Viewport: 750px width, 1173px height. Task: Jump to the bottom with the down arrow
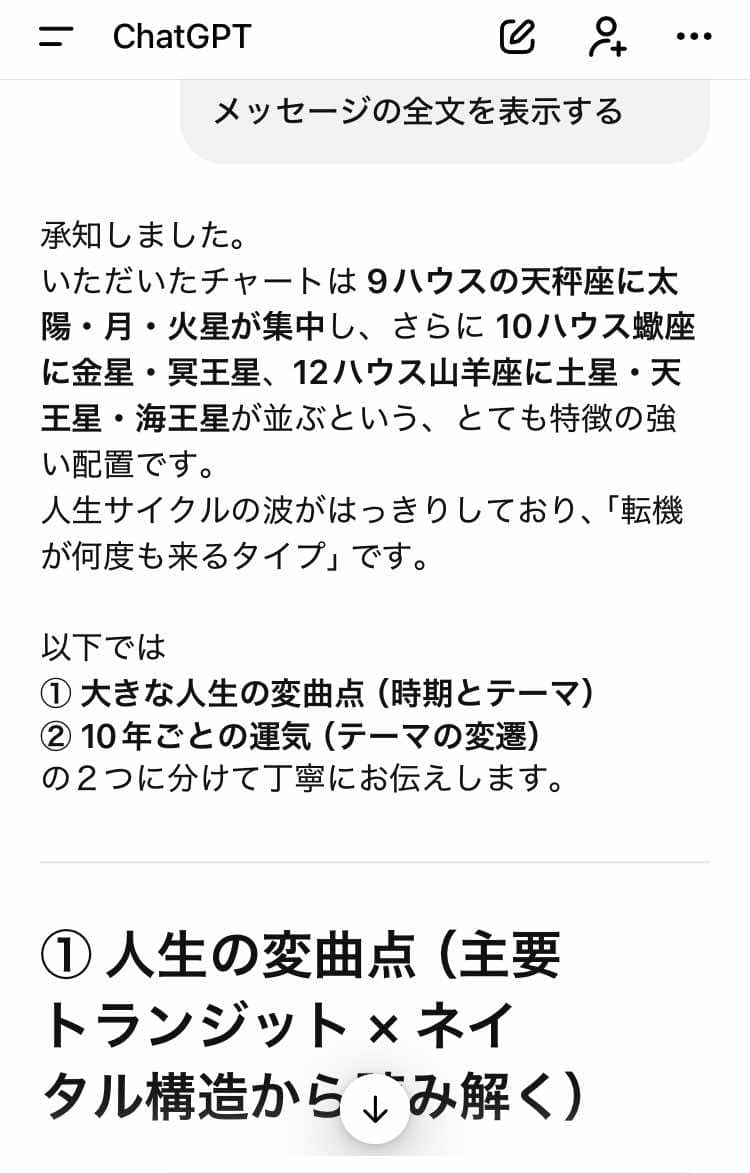[x=375, y=1109]
